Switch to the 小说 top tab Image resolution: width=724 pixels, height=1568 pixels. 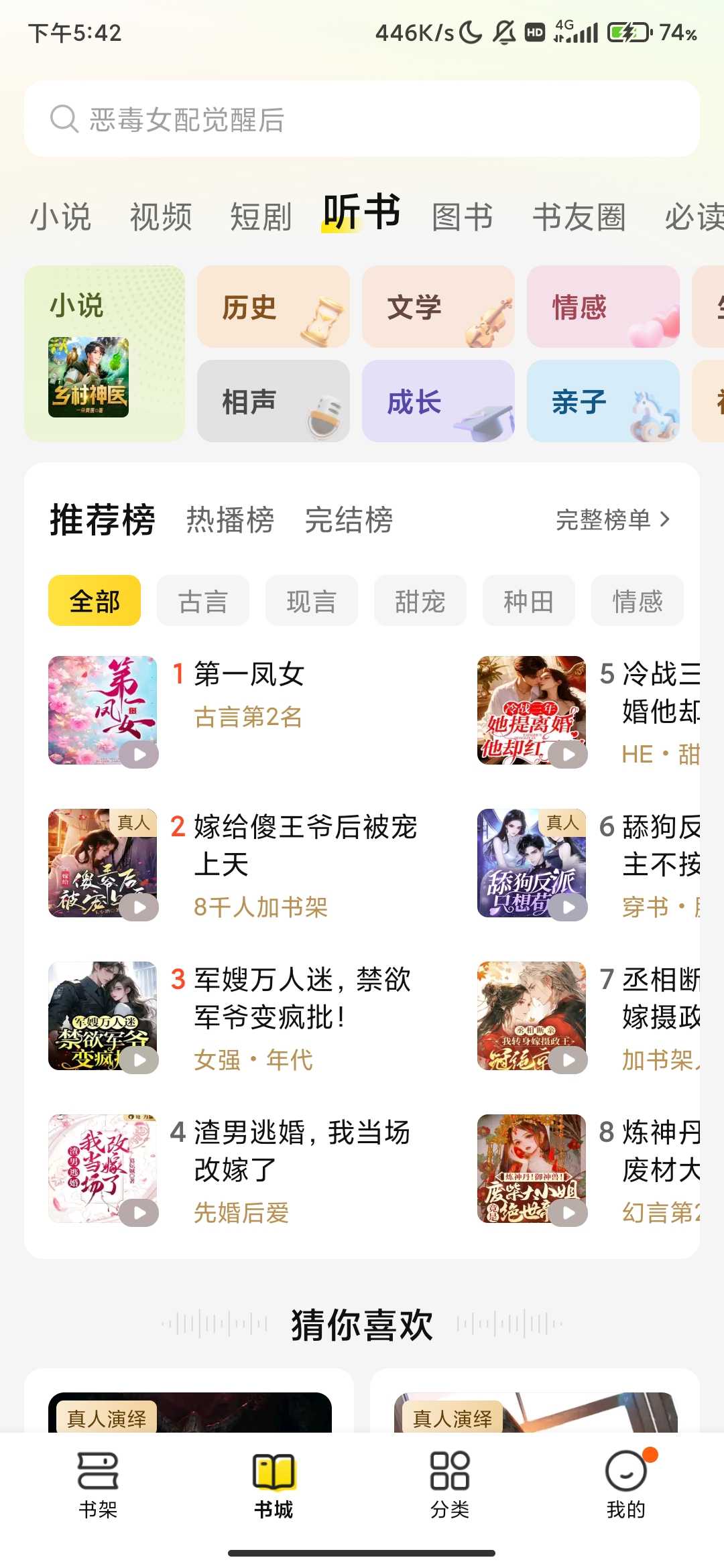[x=60, y=217]
